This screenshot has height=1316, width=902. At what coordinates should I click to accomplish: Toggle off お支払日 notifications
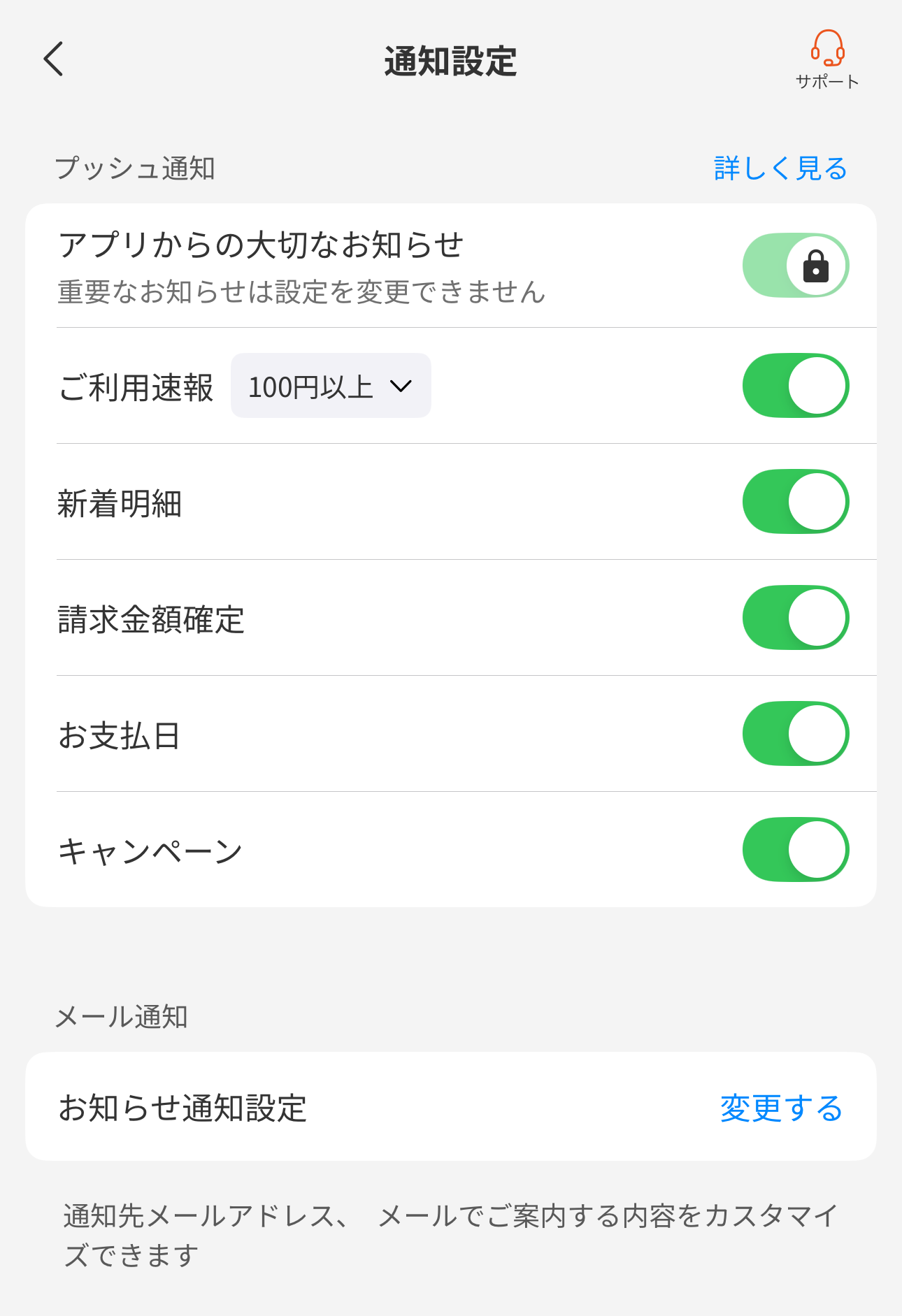tap(795, 733)
